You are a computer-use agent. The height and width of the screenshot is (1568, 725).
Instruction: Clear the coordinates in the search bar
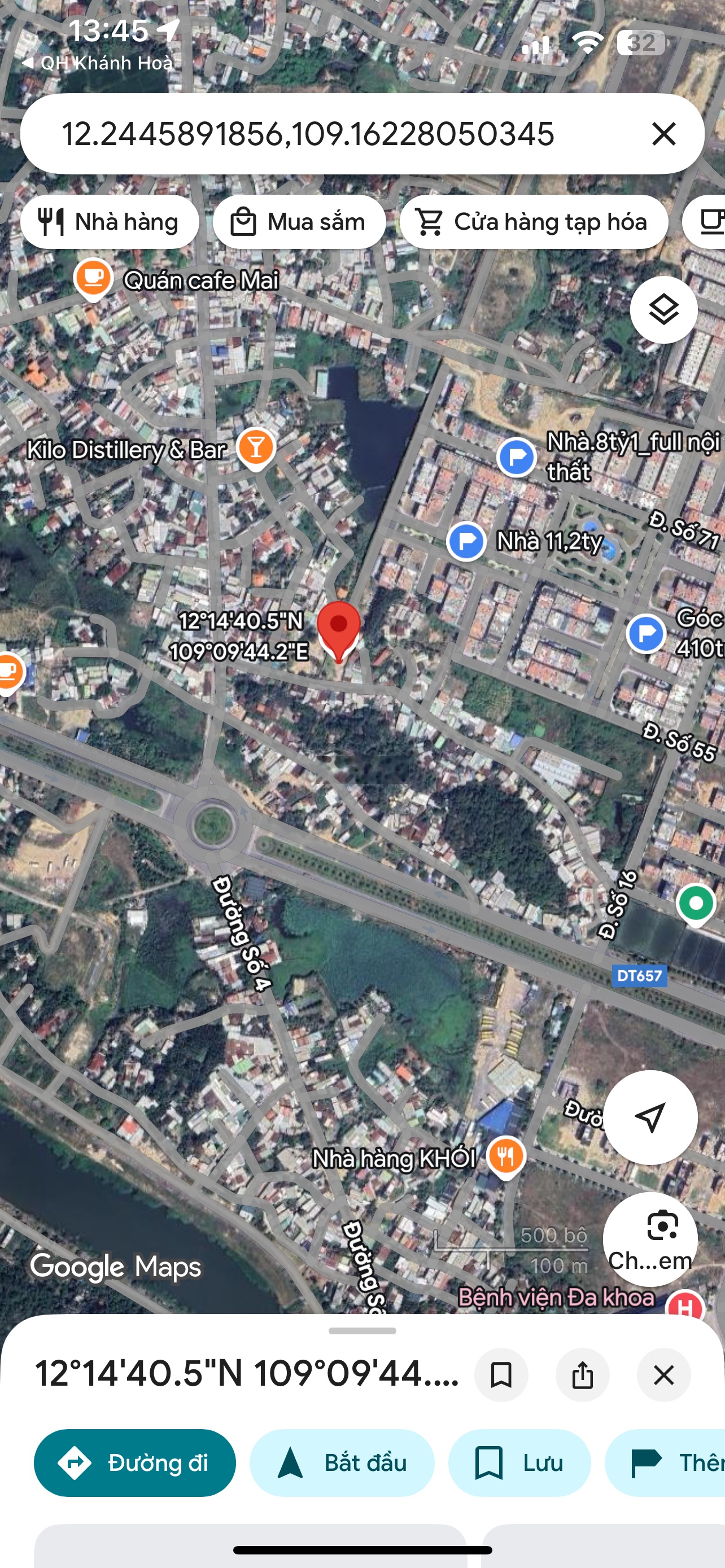663,134
